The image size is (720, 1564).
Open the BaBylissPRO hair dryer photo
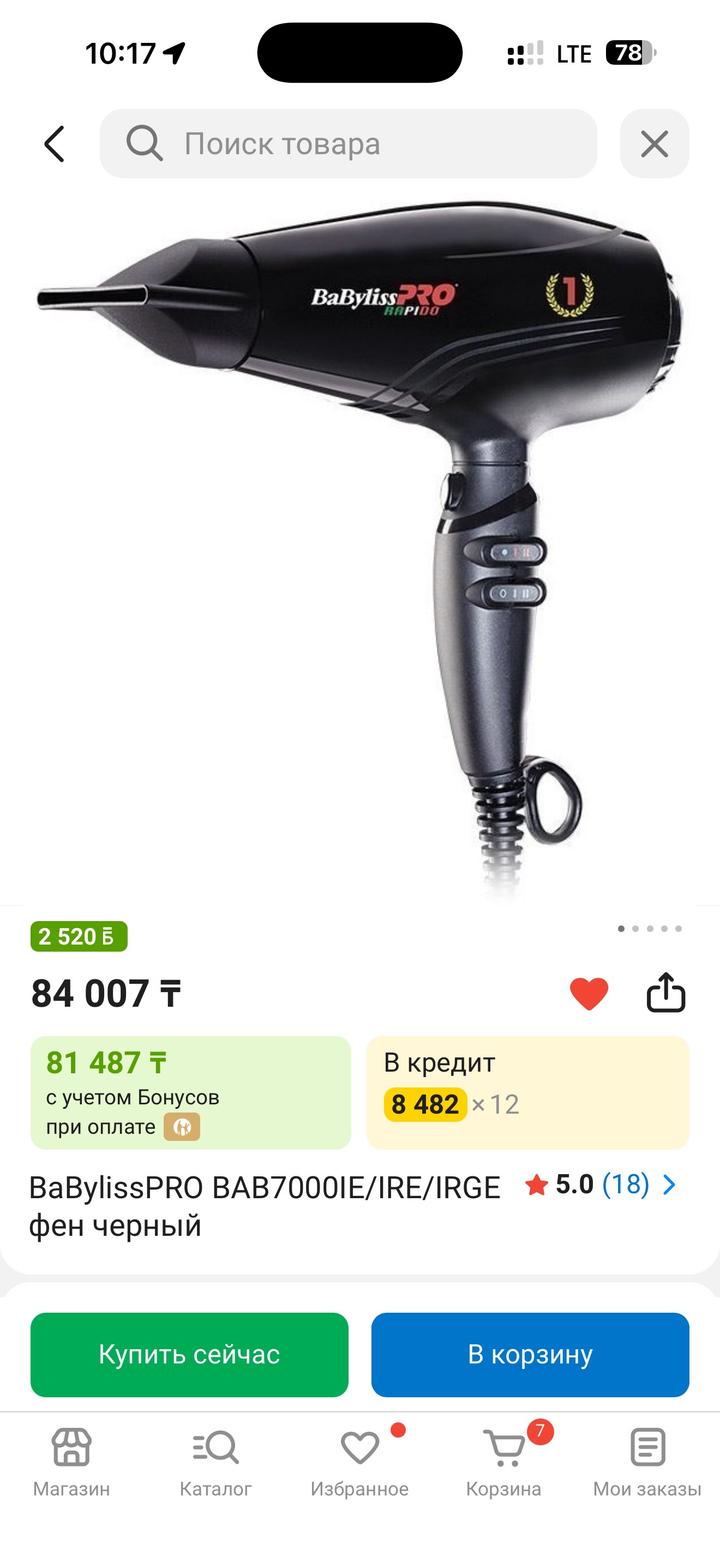(x=360, y=540)
